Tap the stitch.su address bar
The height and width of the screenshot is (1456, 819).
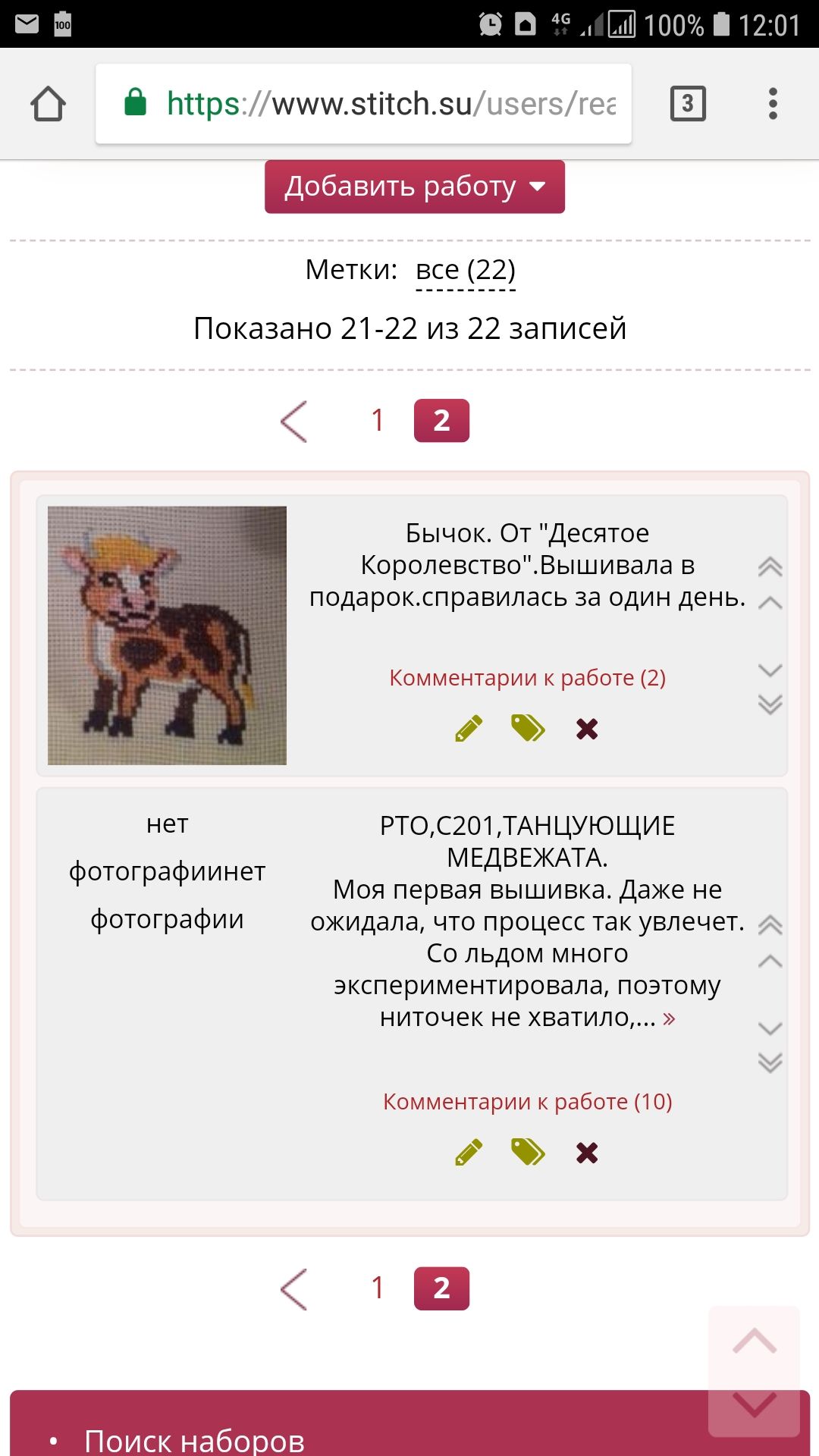(x=364, y=104)
